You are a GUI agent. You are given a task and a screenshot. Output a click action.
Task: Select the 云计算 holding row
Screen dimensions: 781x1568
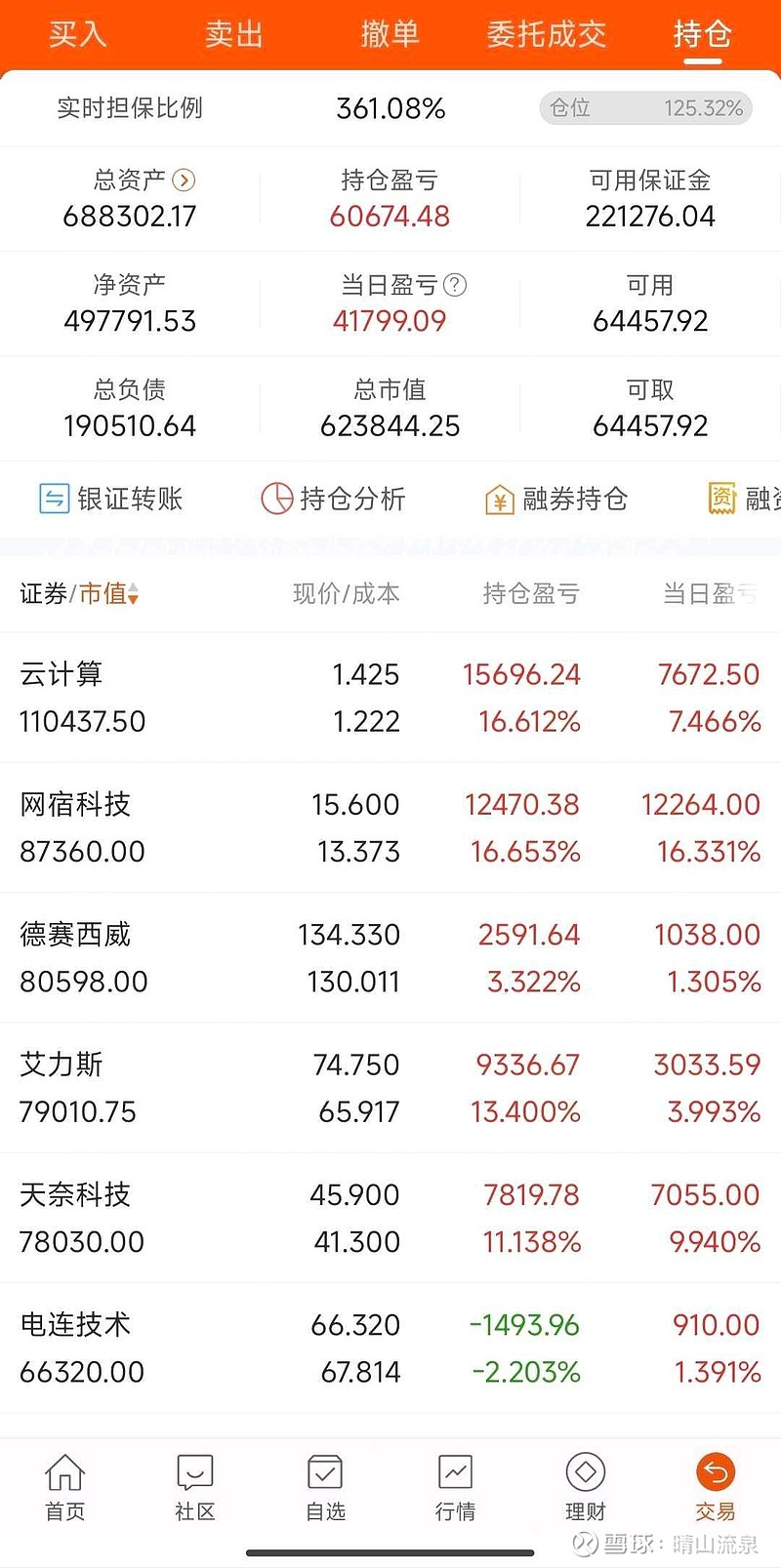(390, 696)
